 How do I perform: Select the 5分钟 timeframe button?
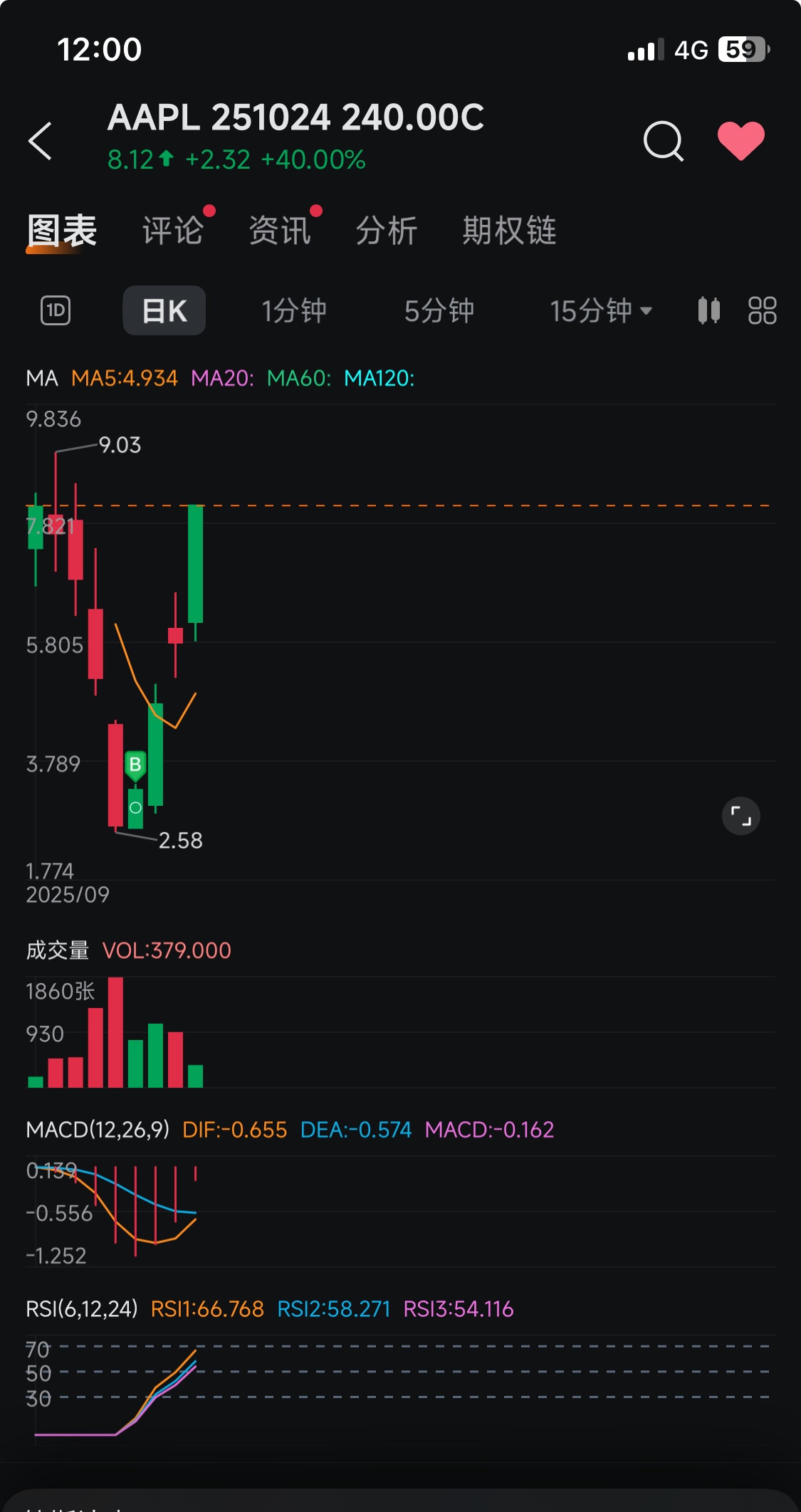click(439, 310)
